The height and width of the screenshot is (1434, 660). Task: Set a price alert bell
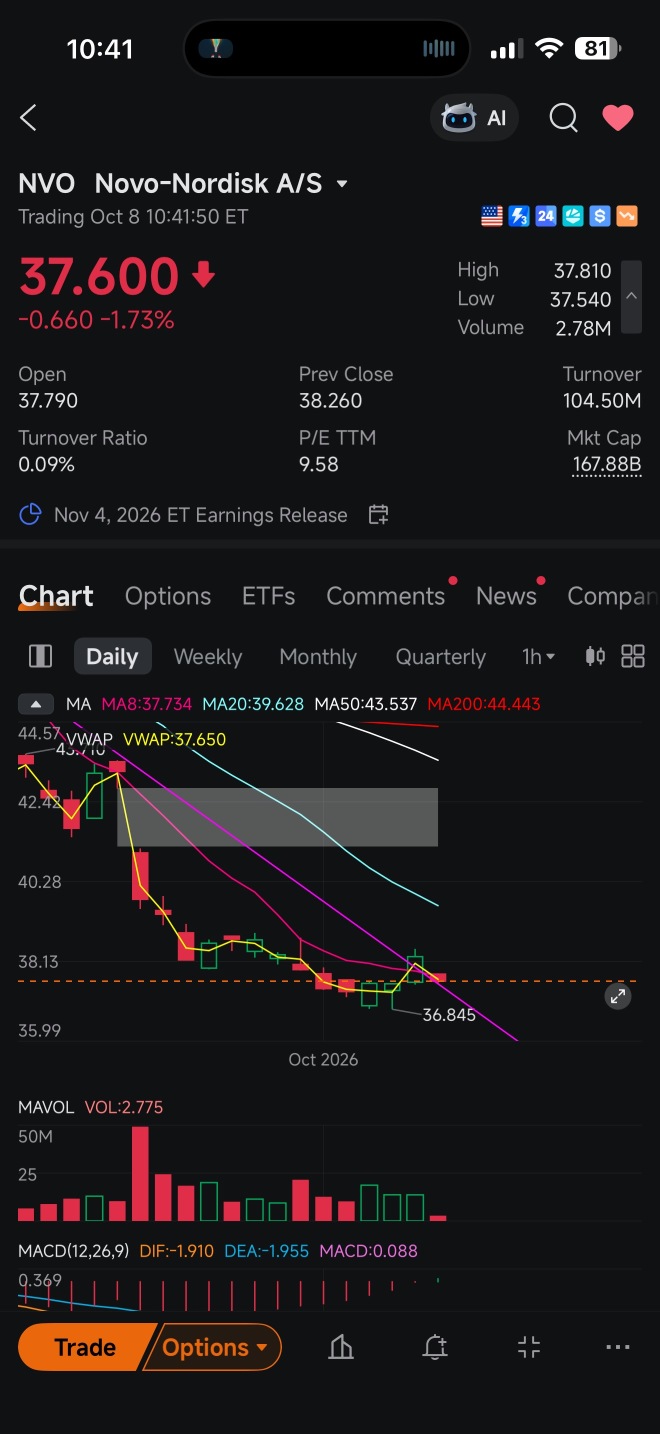[x=435, y=1348]
